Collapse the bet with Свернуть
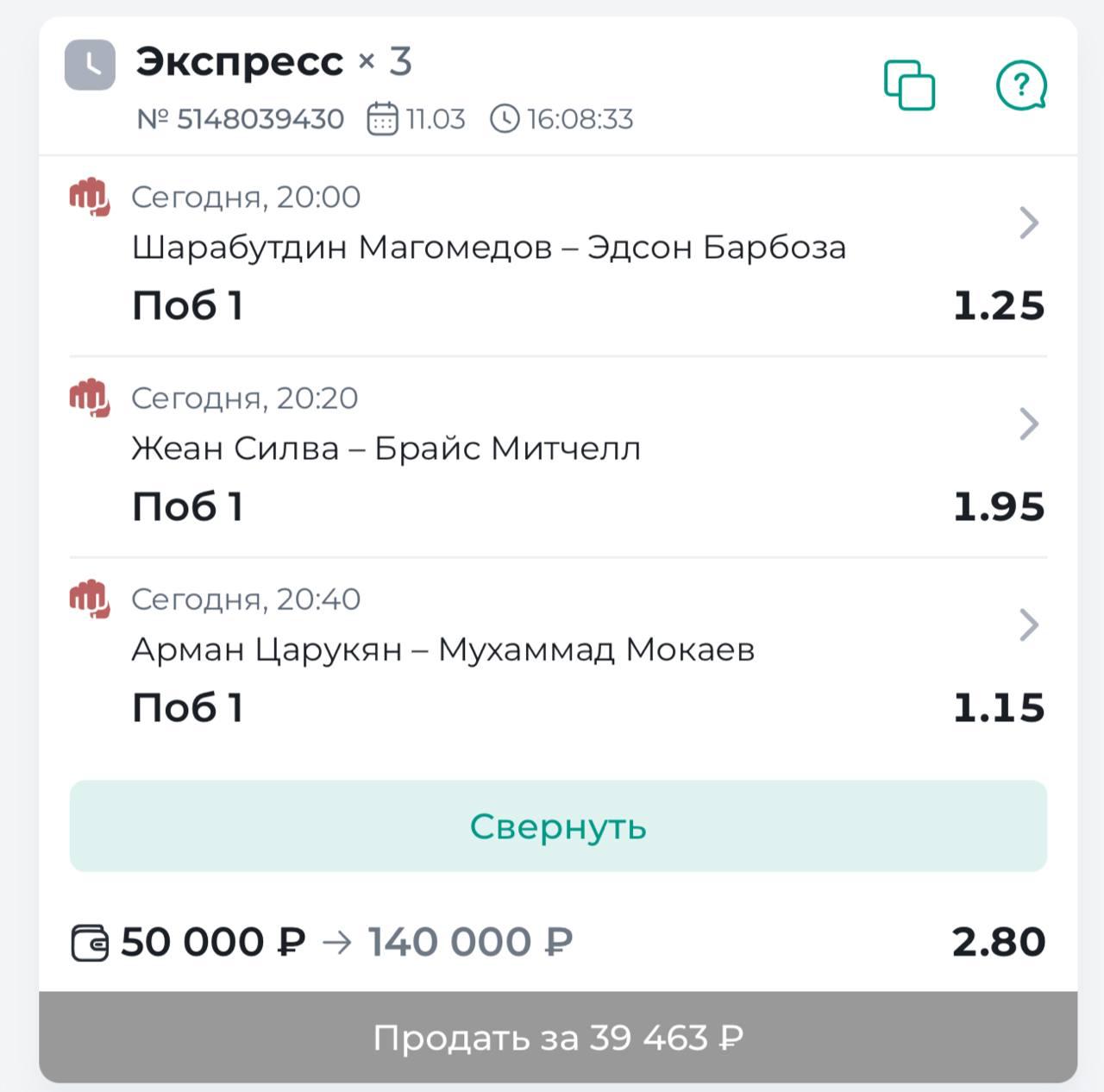Viewport: 1104px width, 1092px height. tap(558, 826)
